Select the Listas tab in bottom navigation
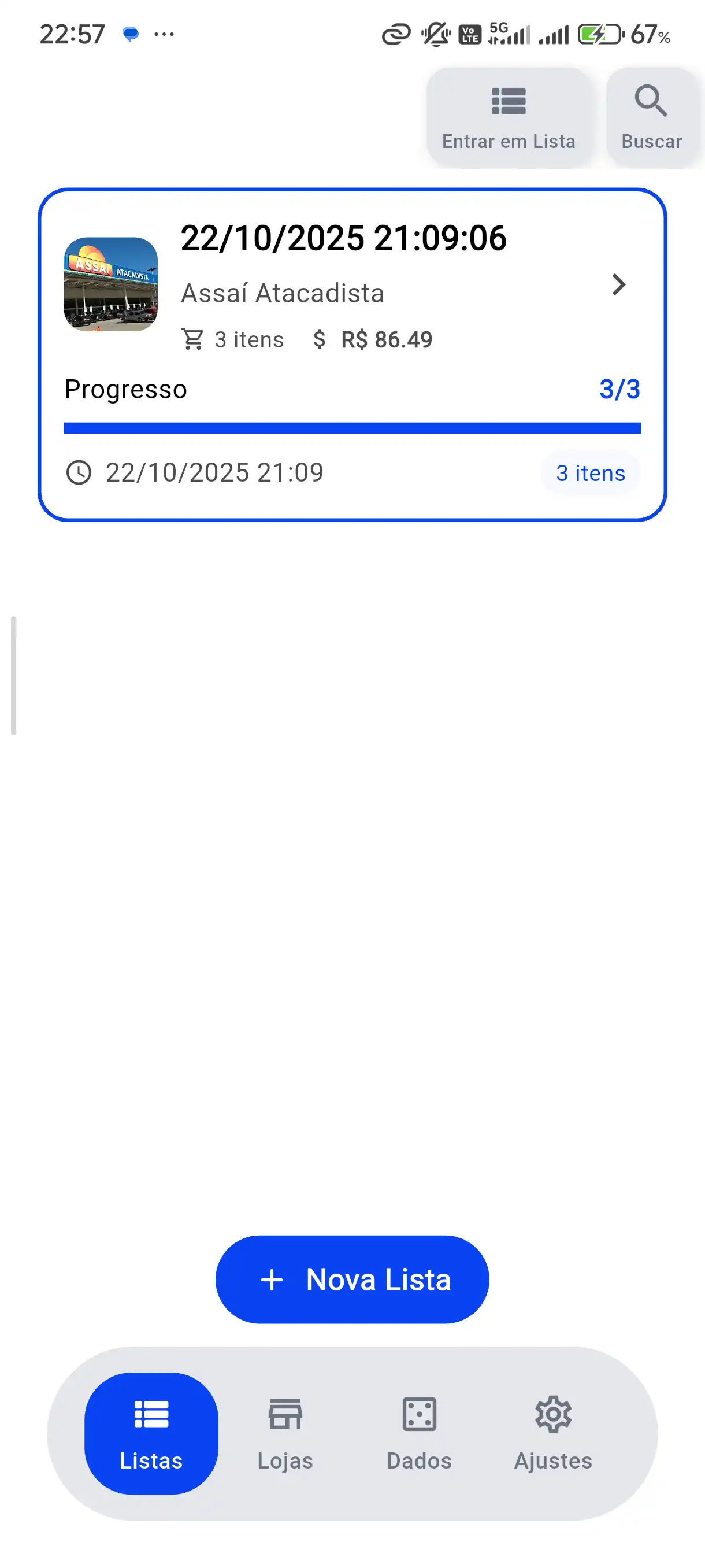 click(150, 1434)
